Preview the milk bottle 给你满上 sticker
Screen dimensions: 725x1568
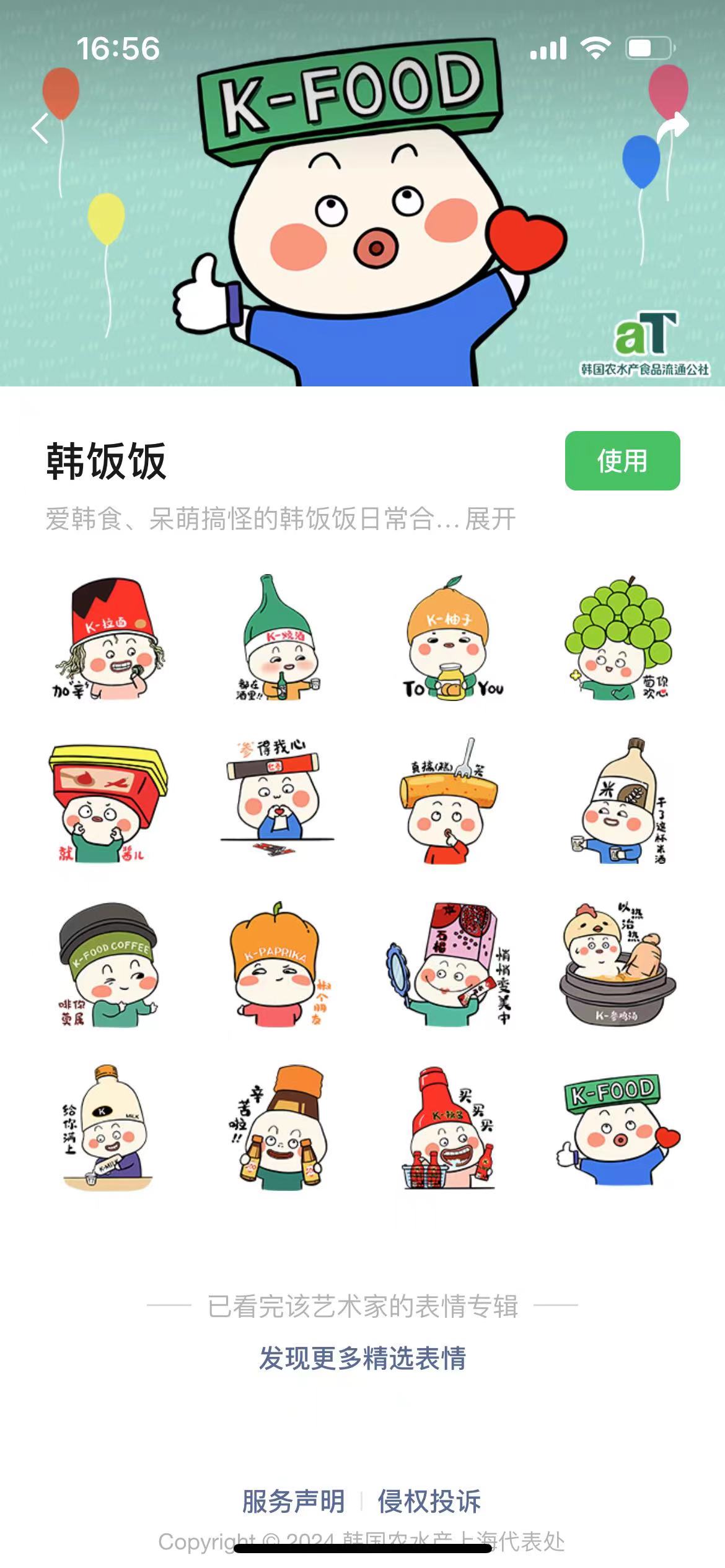[x=108, y=1127]
